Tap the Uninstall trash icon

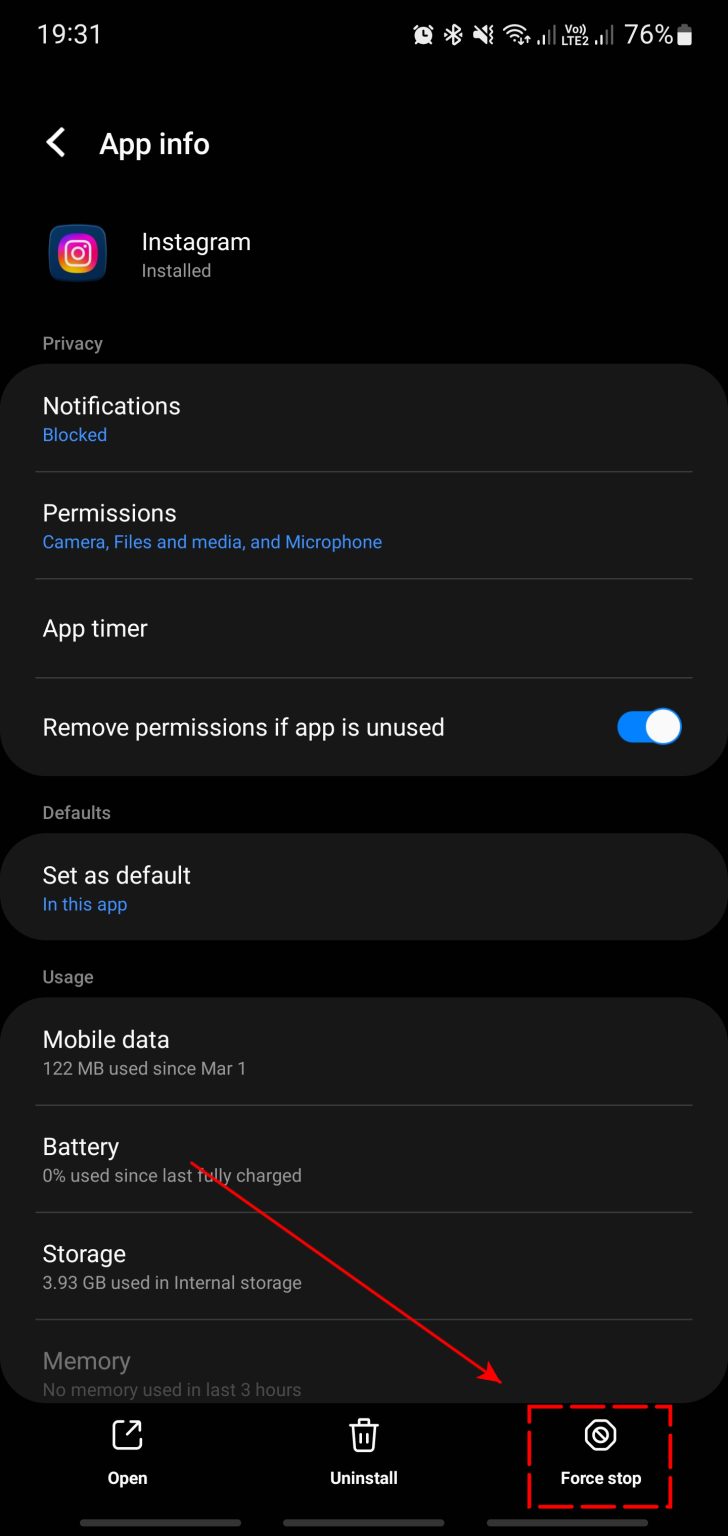363,1434
